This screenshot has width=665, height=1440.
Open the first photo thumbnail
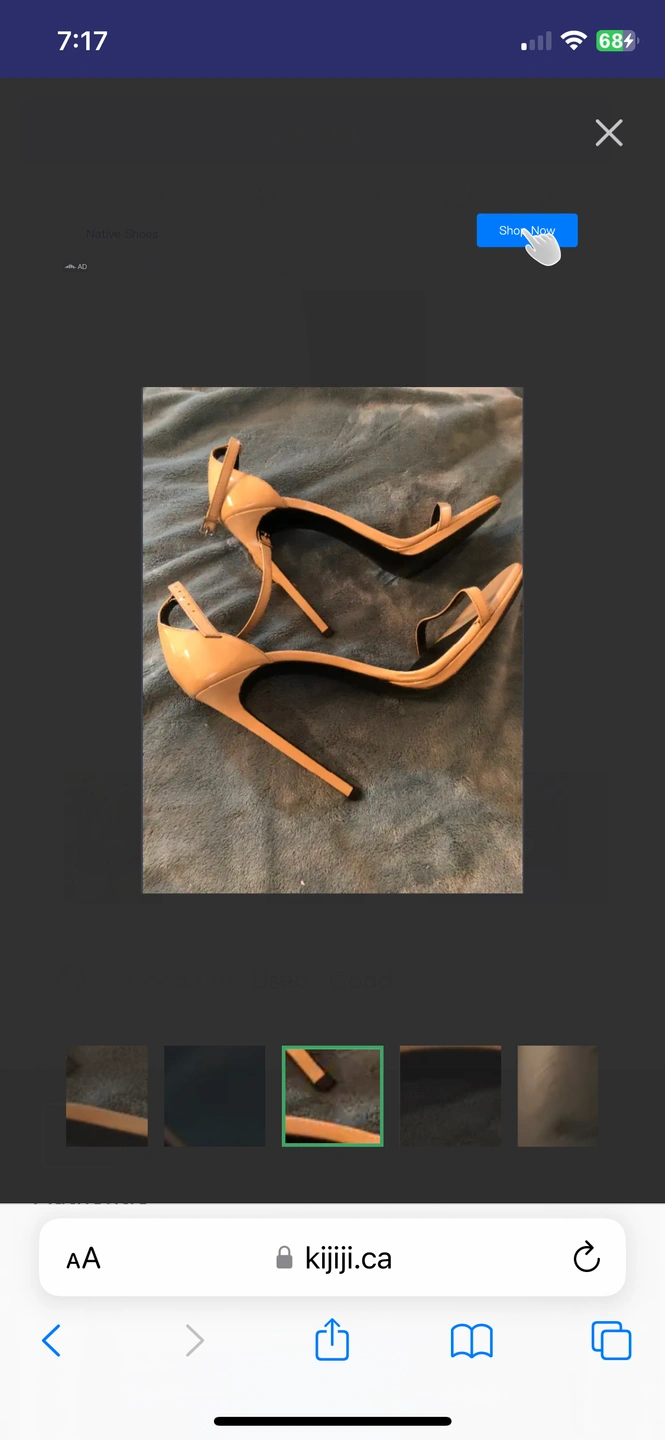click(107, 1096)
